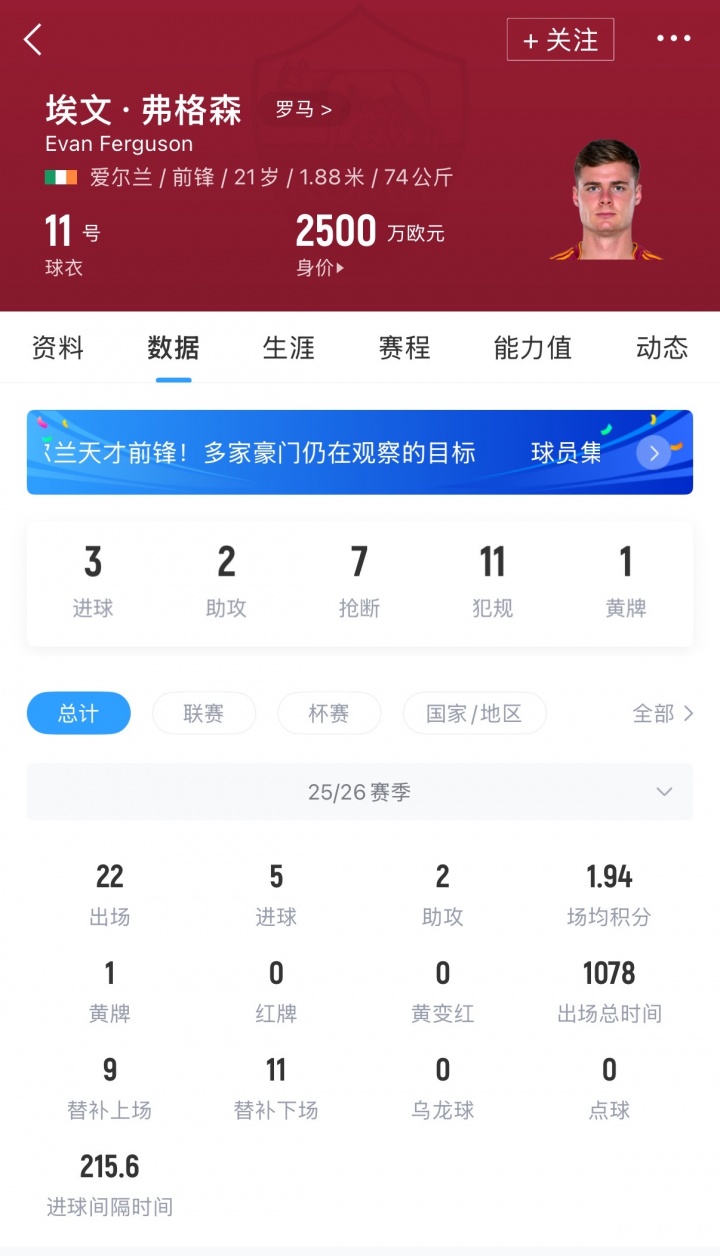This screenshot has width=720, height=1256.
Task: Switch to the 生涯 tab
Action: coord(288,348)
